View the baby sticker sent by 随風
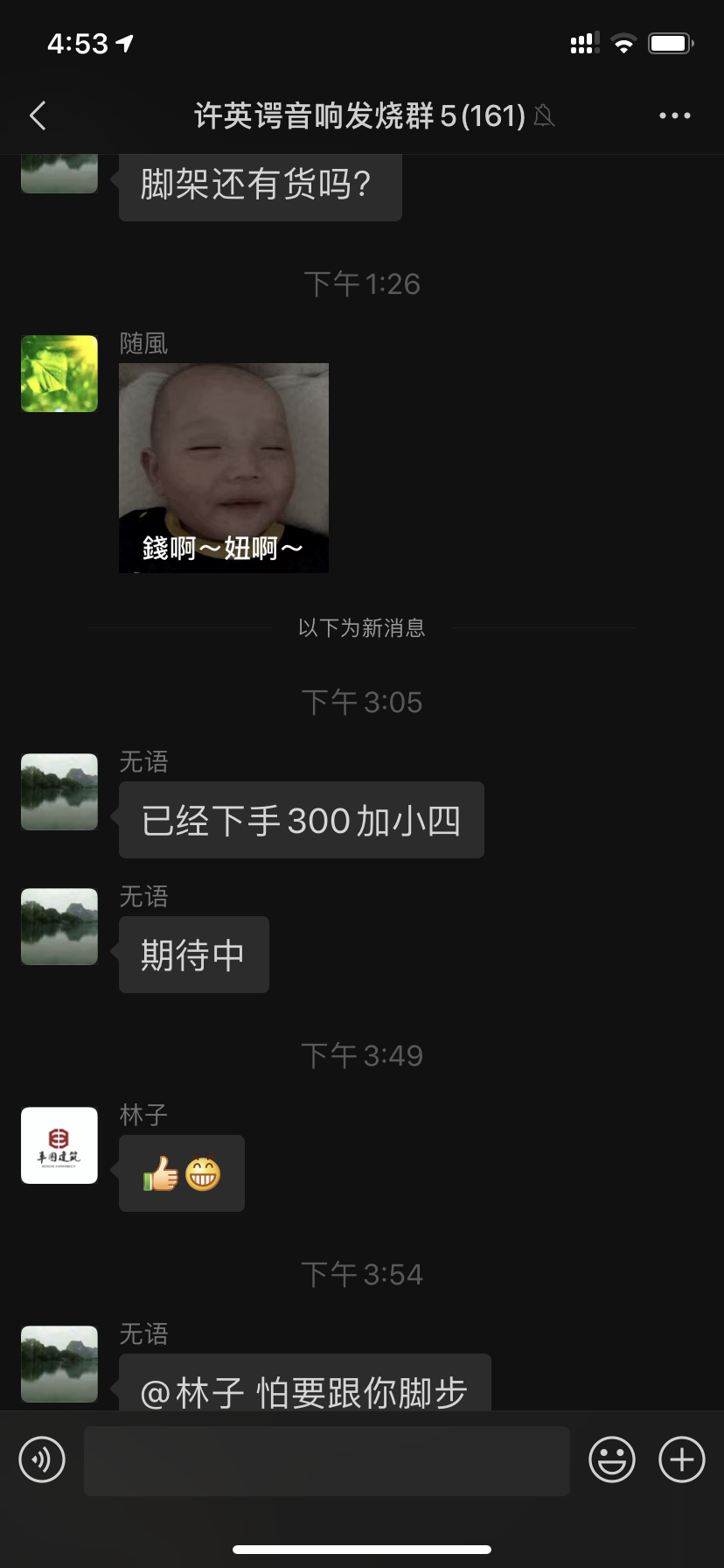724x1568 pixels. [224, 468]
